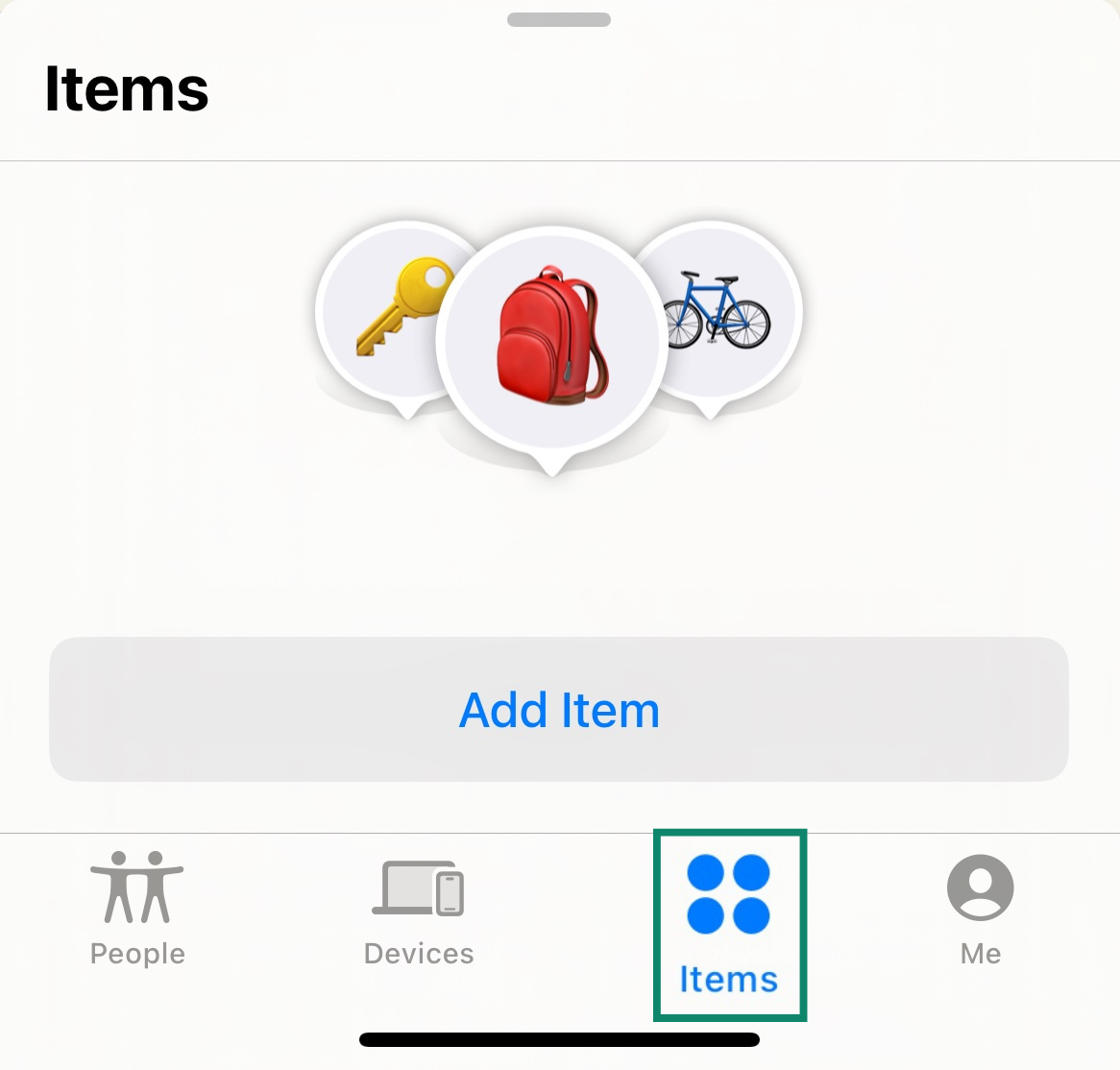Tap the Add Item button
Image resolution: width=1120 pixels, height=1070 pixels.
[559, 710]
